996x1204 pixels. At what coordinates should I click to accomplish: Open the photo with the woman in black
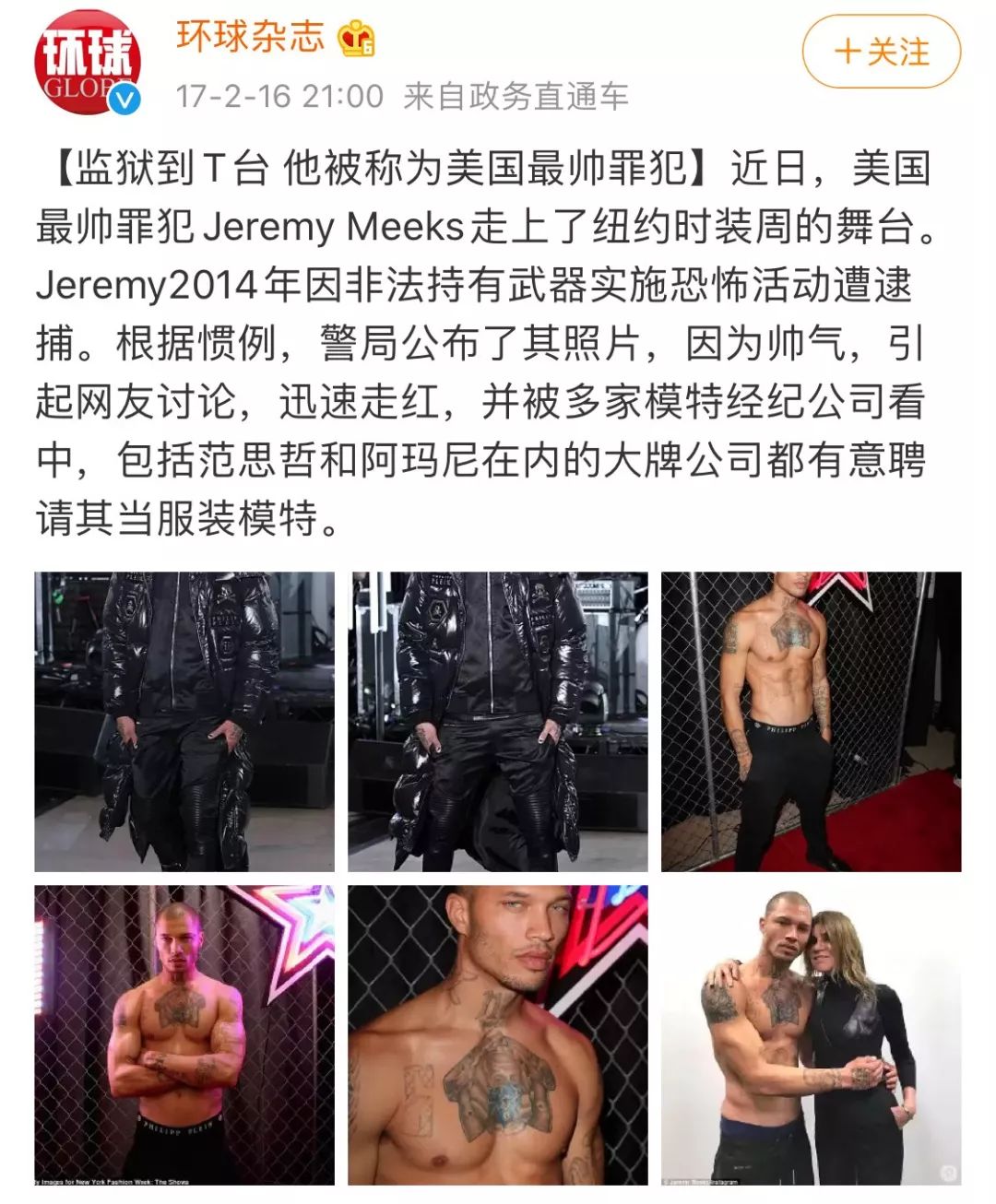coord(811,1034)
